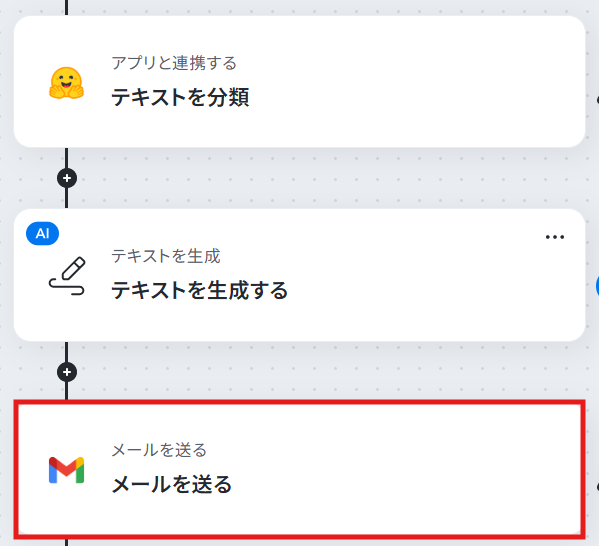Image resolution: width=599 pixels, height=546 pixels.
Task: Open the テキストを分類 step card
Action: (300, 81)
